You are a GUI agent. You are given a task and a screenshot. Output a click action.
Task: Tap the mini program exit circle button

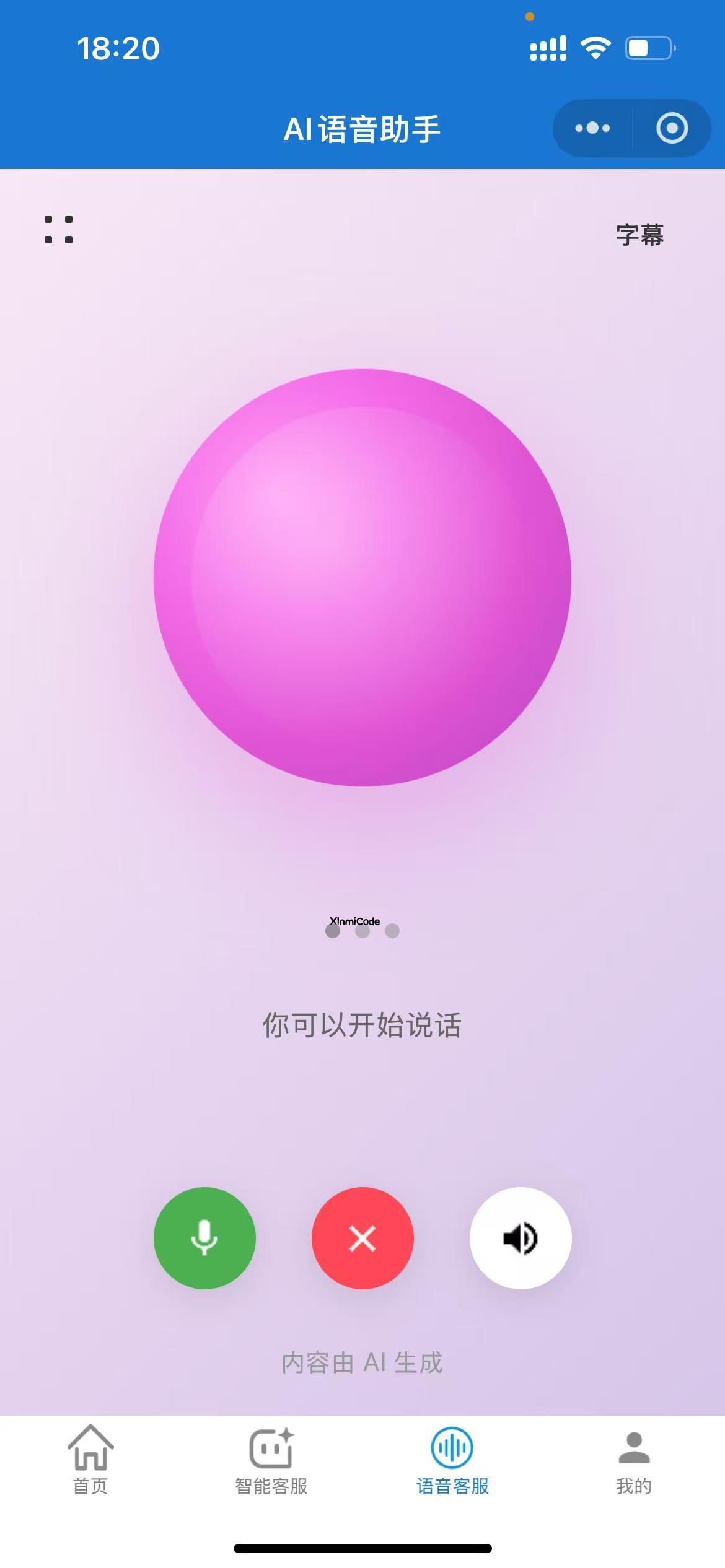(672, 128)
